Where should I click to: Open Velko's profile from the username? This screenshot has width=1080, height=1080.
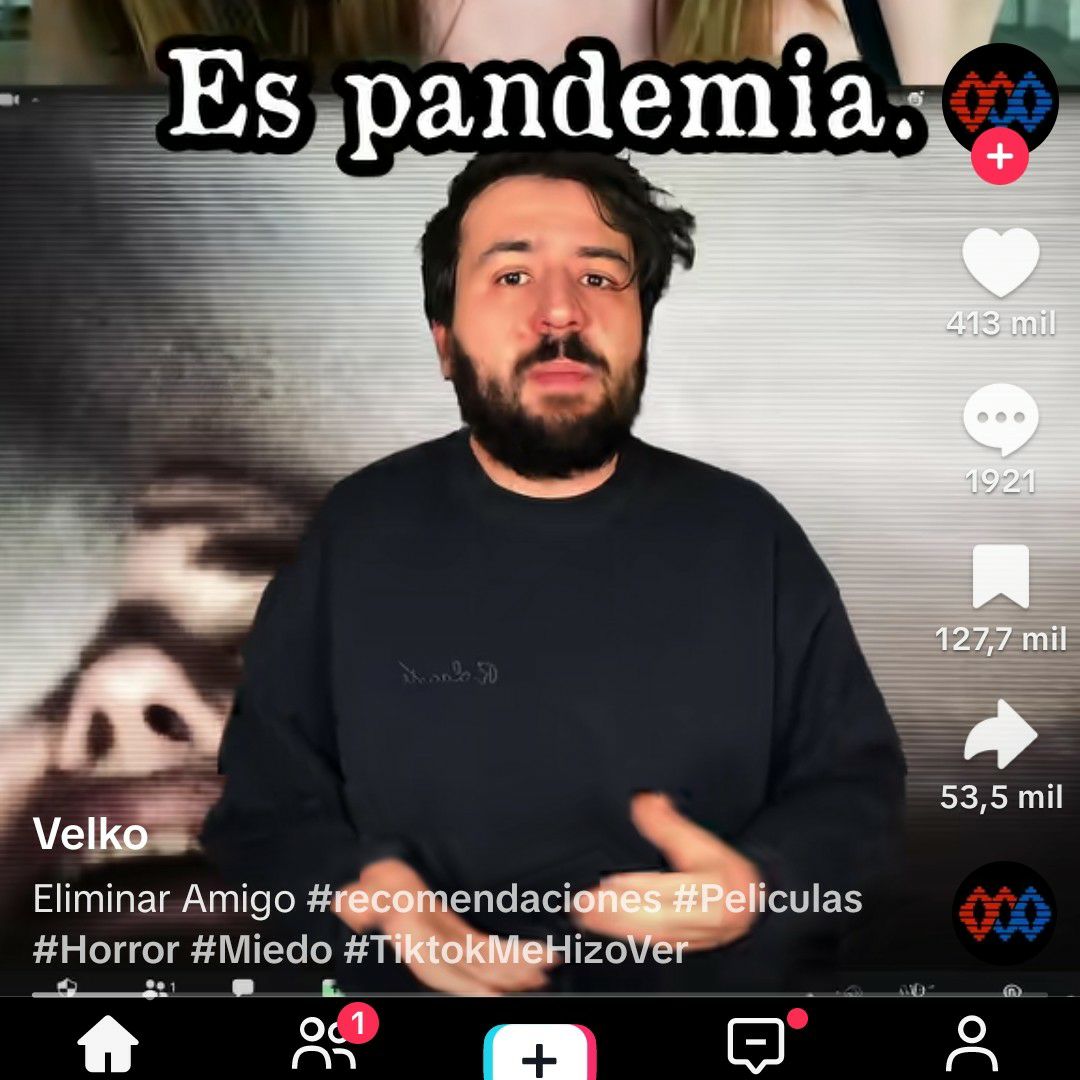91,835
